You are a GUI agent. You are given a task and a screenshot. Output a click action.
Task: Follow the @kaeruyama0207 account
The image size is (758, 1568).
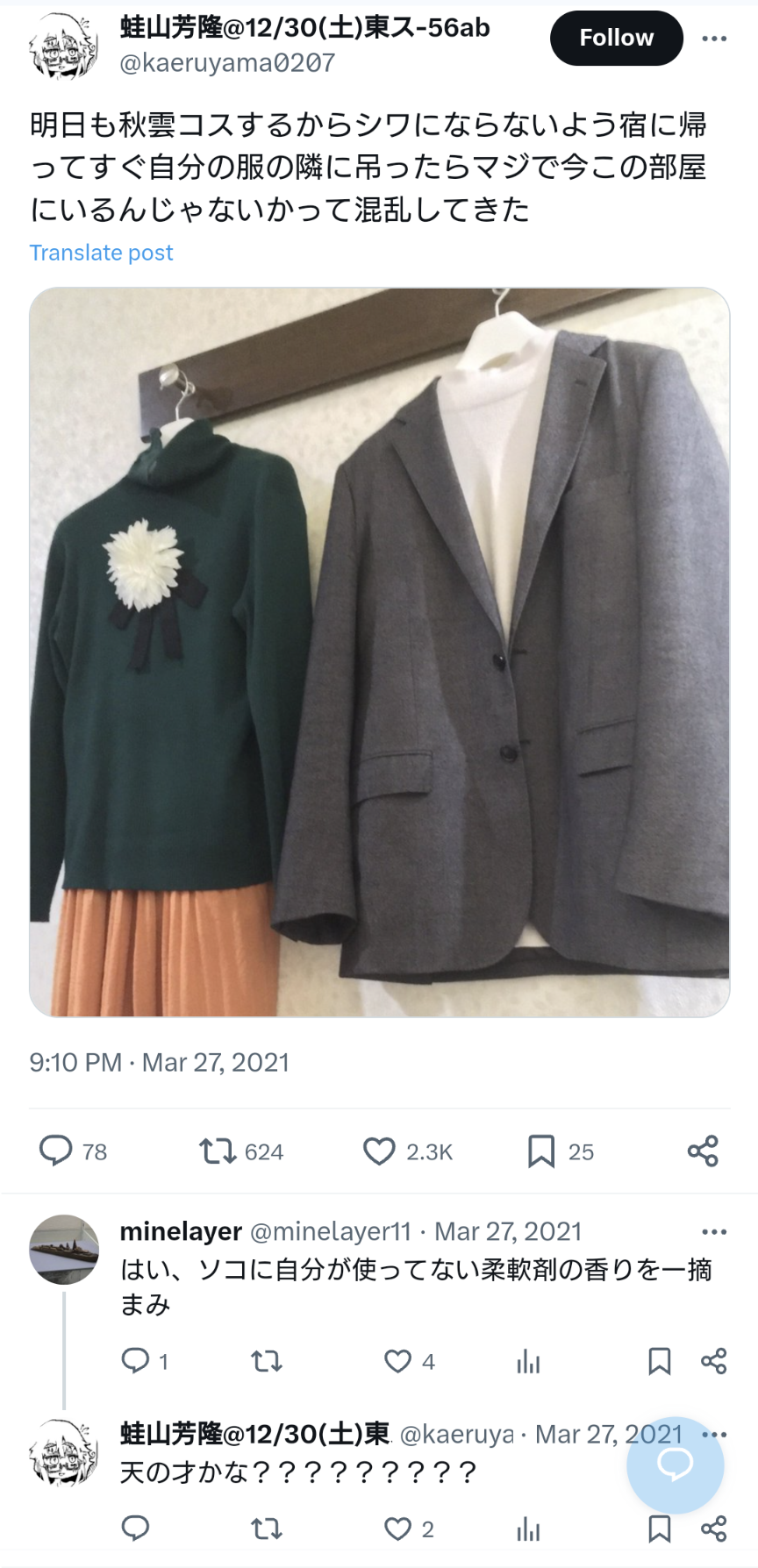[616, 38]
